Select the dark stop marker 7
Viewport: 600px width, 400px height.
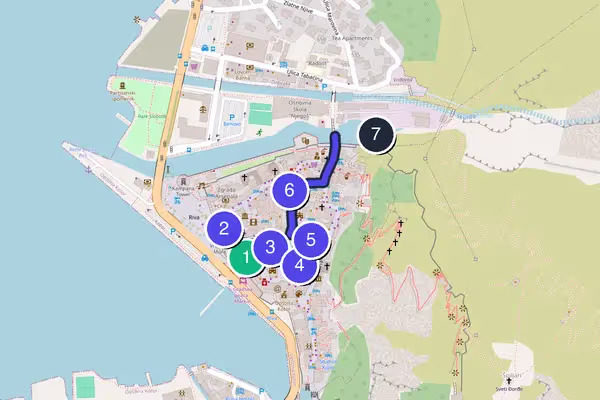376,134
